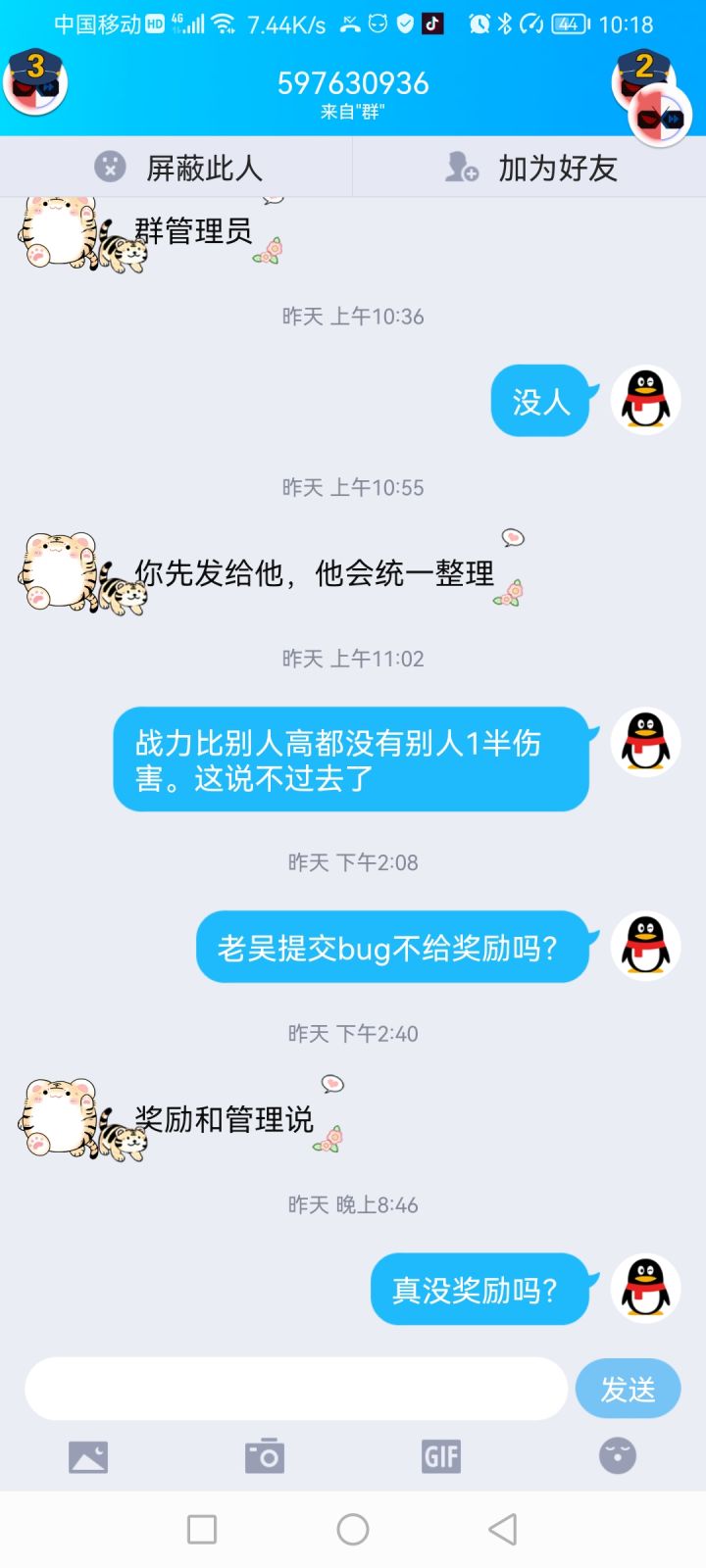This screenshot has width=706, height=1568.
Task: Send the message with 发送 button
Action: pyautogui.click(x=627, y=1388)
